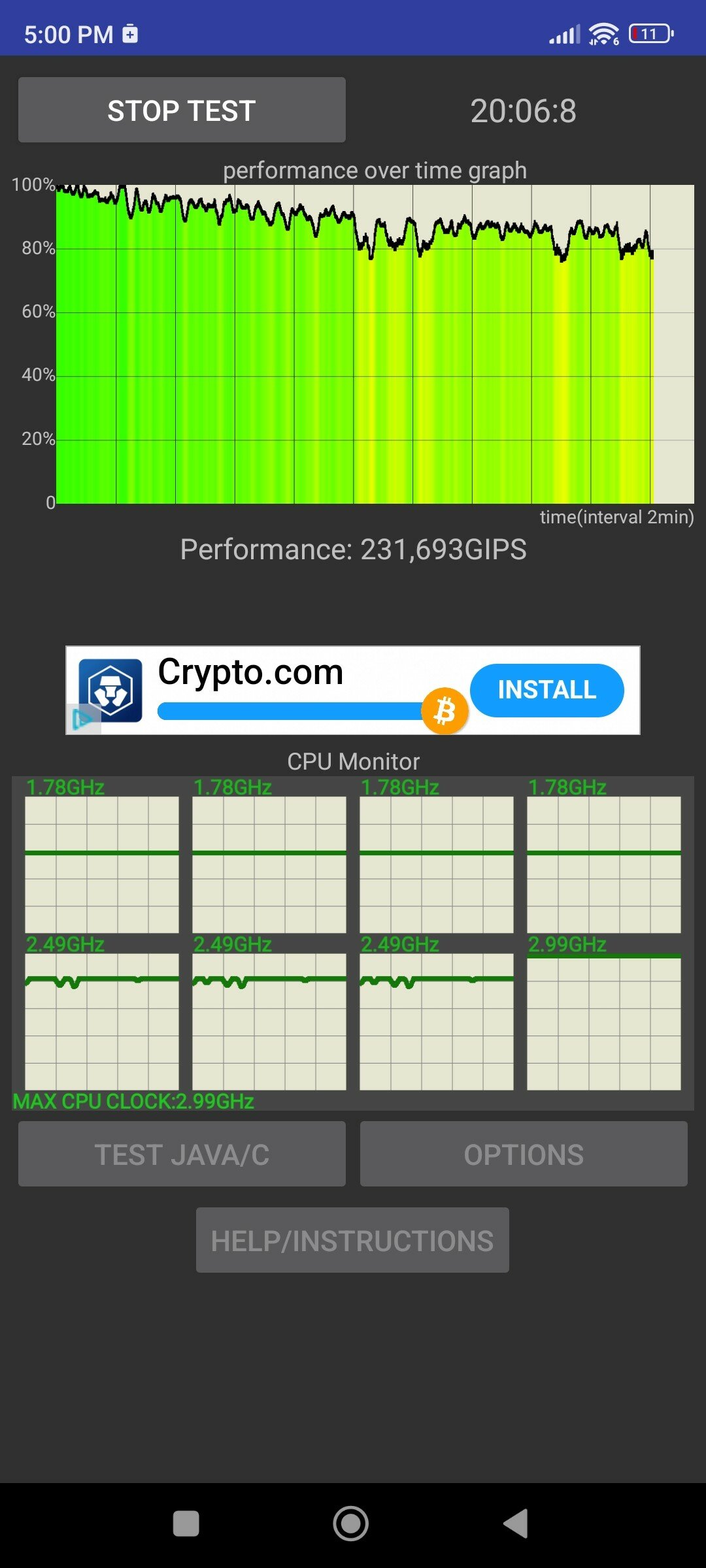Tap the TEST JAVA/C button
706x1568 pixels.
point(182,1154)
